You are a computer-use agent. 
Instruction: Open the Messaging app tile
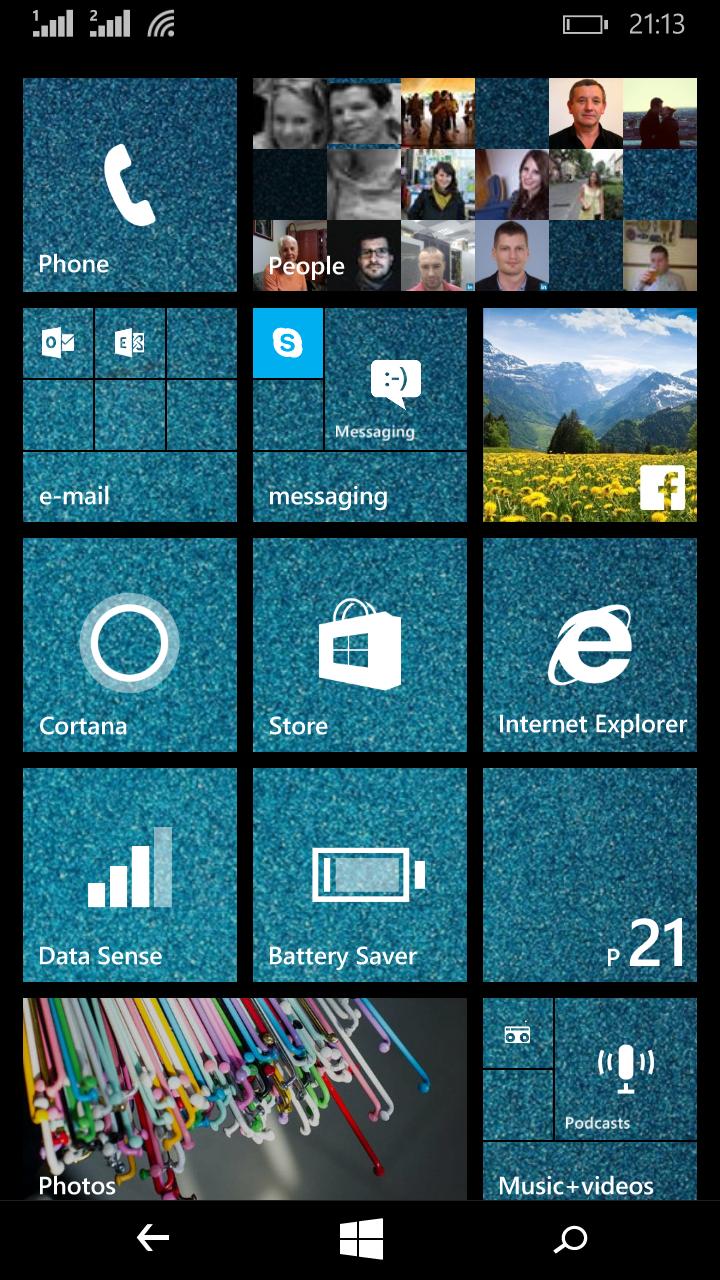[396, 379]
